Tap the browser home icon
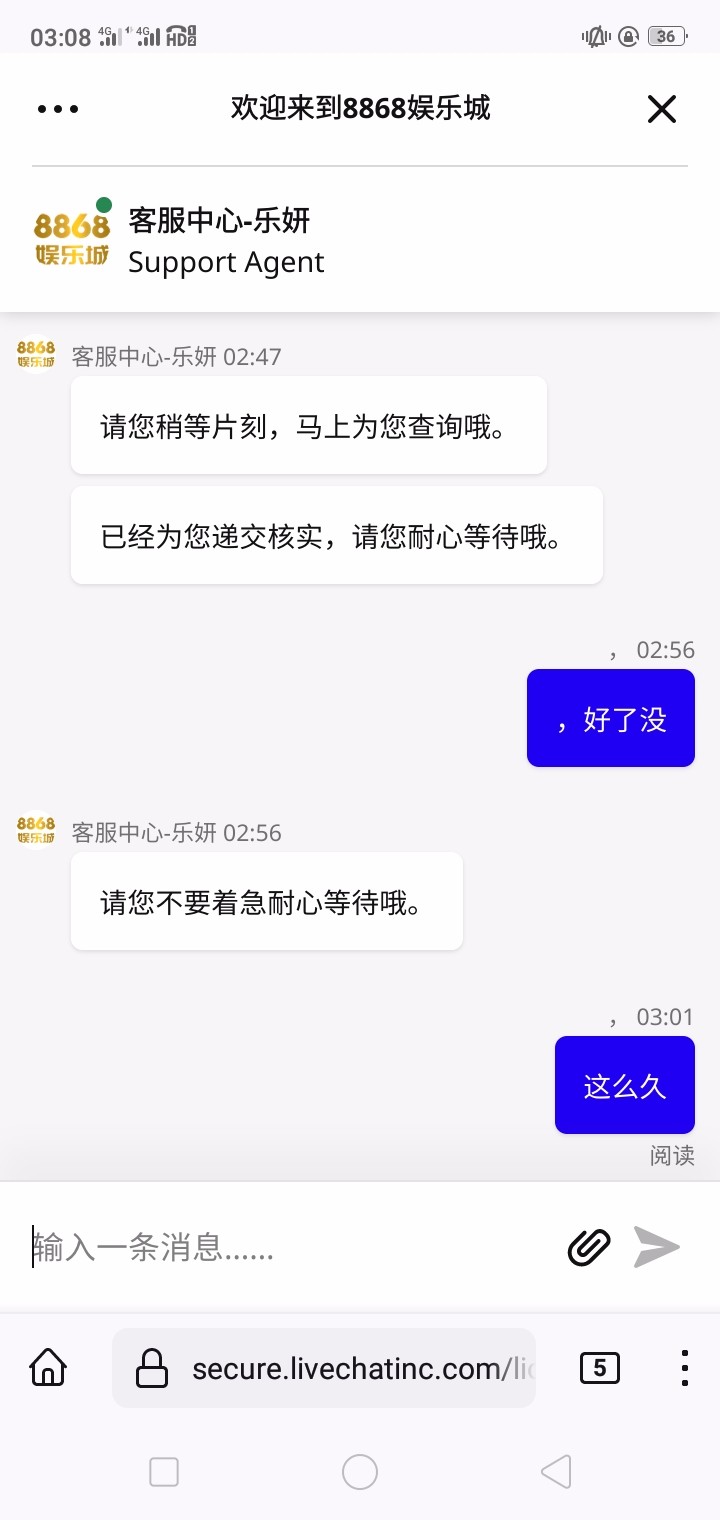 47,1367
